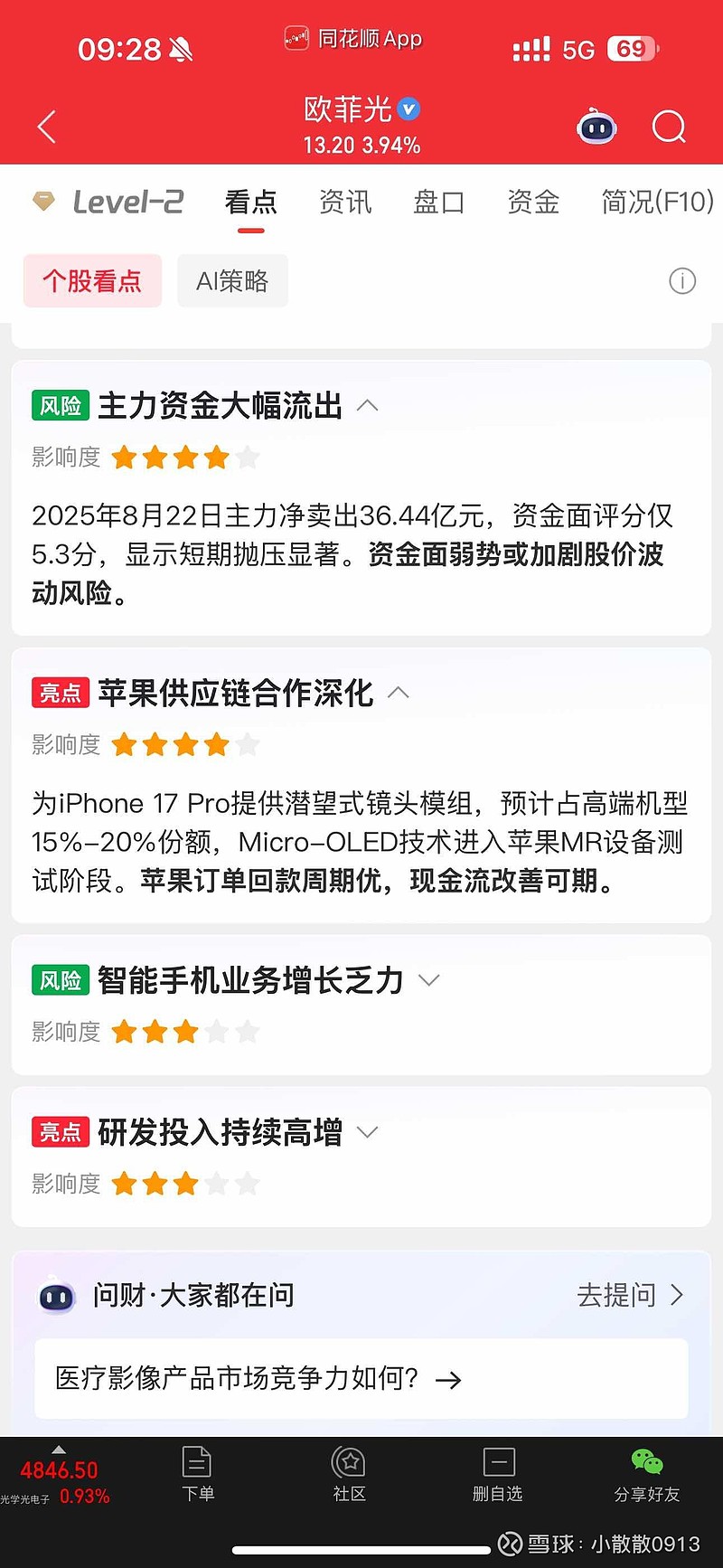Switch to the 盘口 tab
Screen dimensions: 723x1568
[439, 202]
